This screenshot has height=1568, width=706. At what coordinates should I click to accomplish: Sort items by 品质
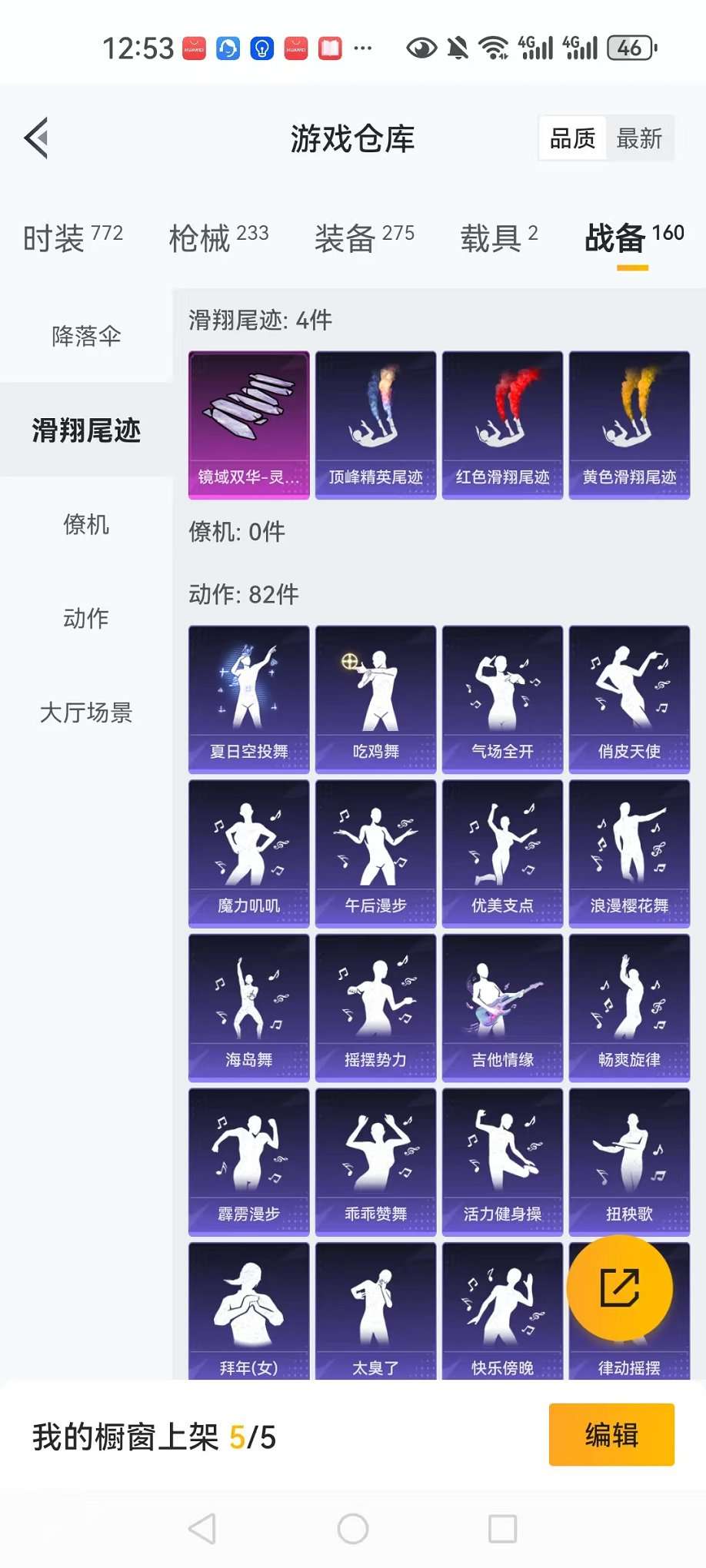572,139
